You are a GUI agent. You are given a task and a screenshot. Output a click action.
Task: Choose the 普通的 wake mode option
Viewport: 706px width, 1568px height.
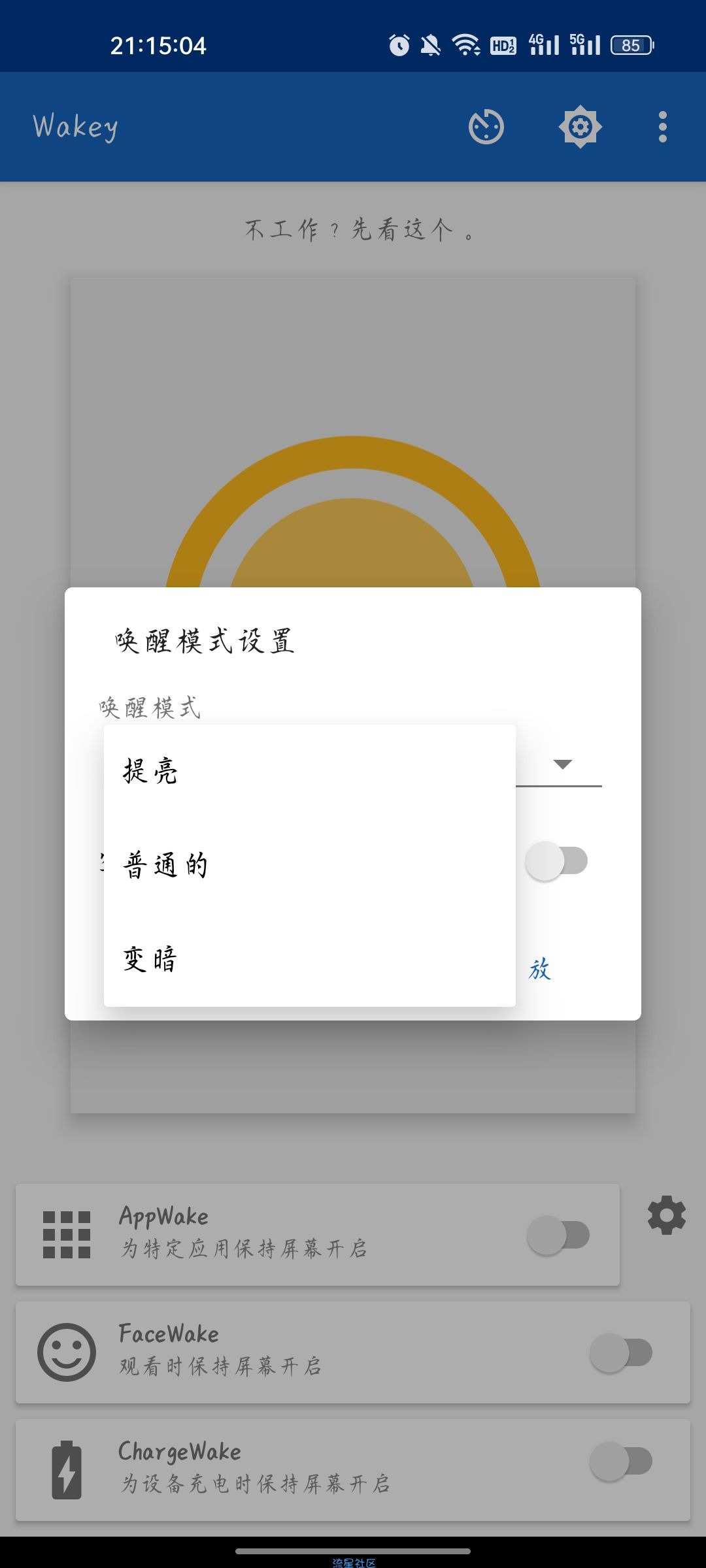[309, 866]
